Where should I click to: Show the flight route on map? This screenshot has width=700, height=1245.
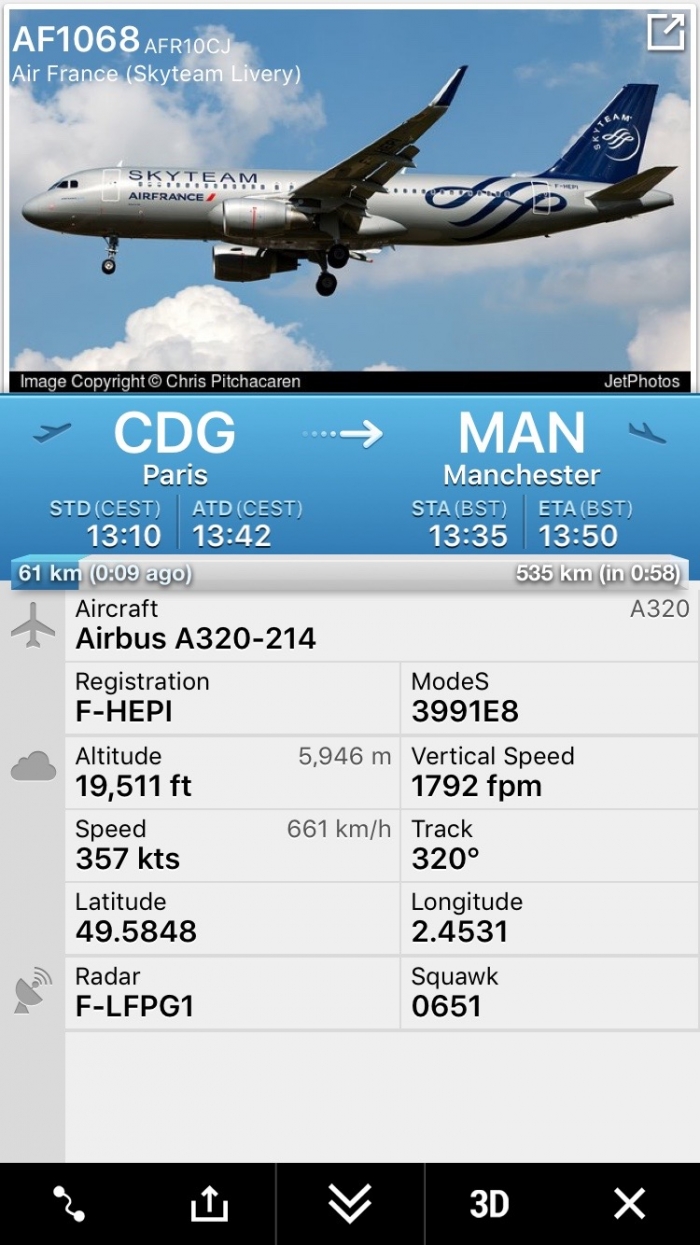click(x=69, y=1204)
